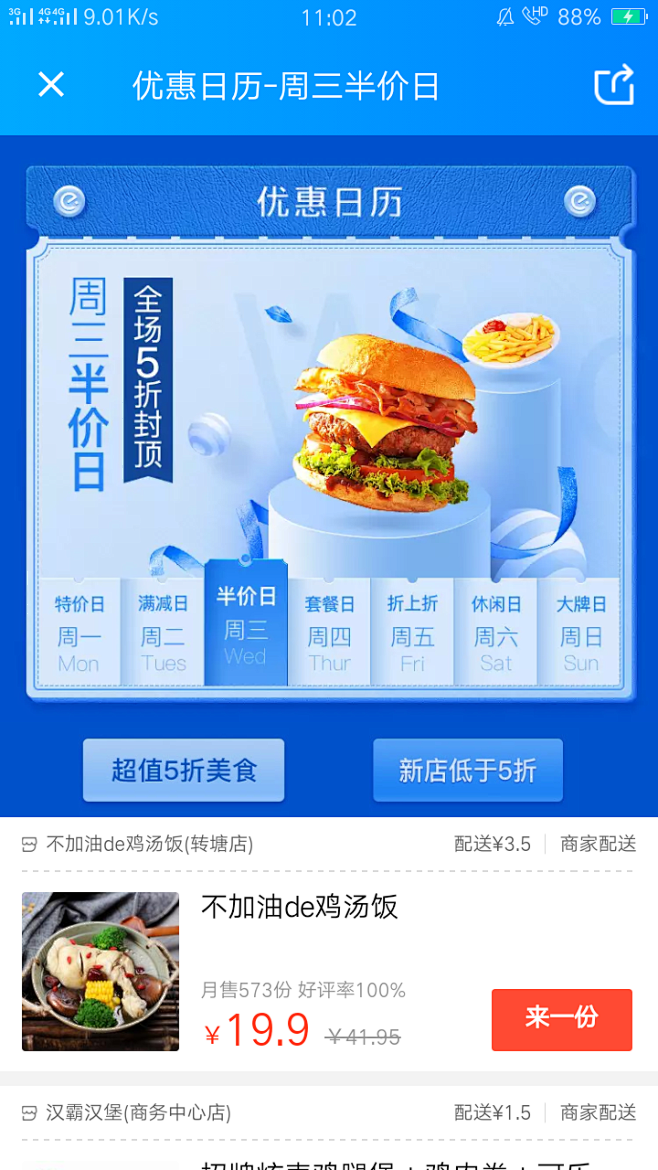Image resolution: width=658 pixels, height=1170 pixels.
Task: Open the 不加油de鸡汤饭(转塘店) shop
Action: click(149, 844)
